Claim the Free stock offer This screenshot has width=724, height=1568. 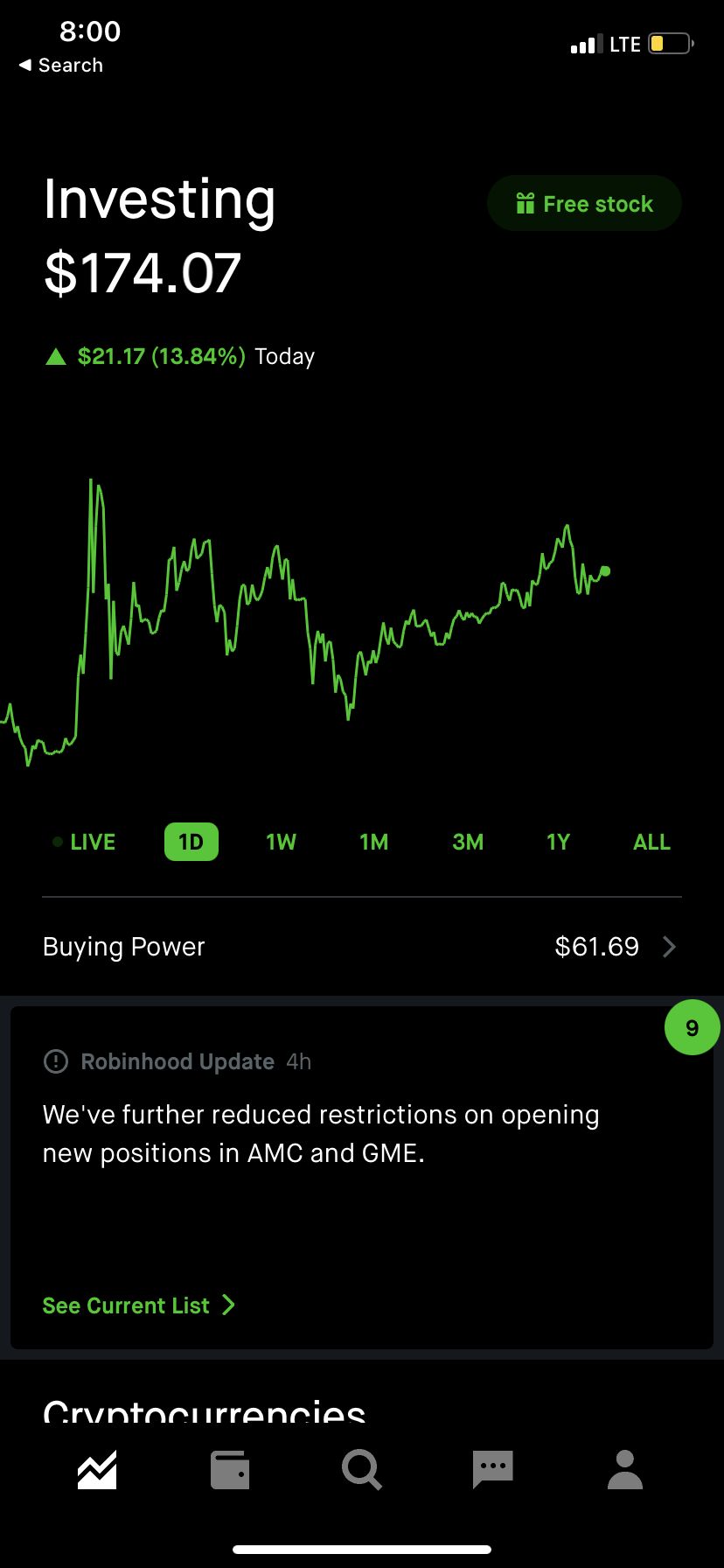pyautogui.click(x=584, y=204)
